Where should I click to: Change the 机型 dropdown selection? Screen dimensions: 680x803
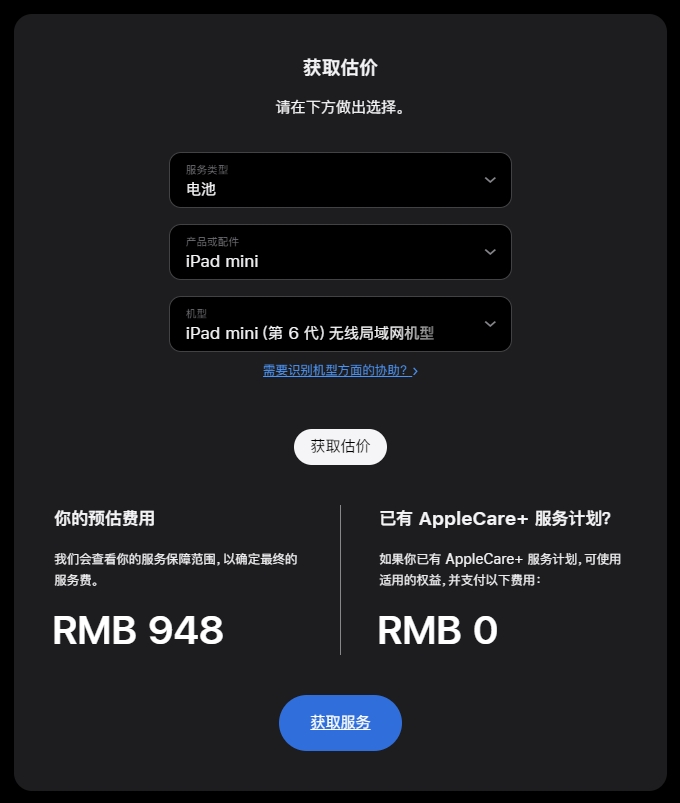click(x=340, y=324)
